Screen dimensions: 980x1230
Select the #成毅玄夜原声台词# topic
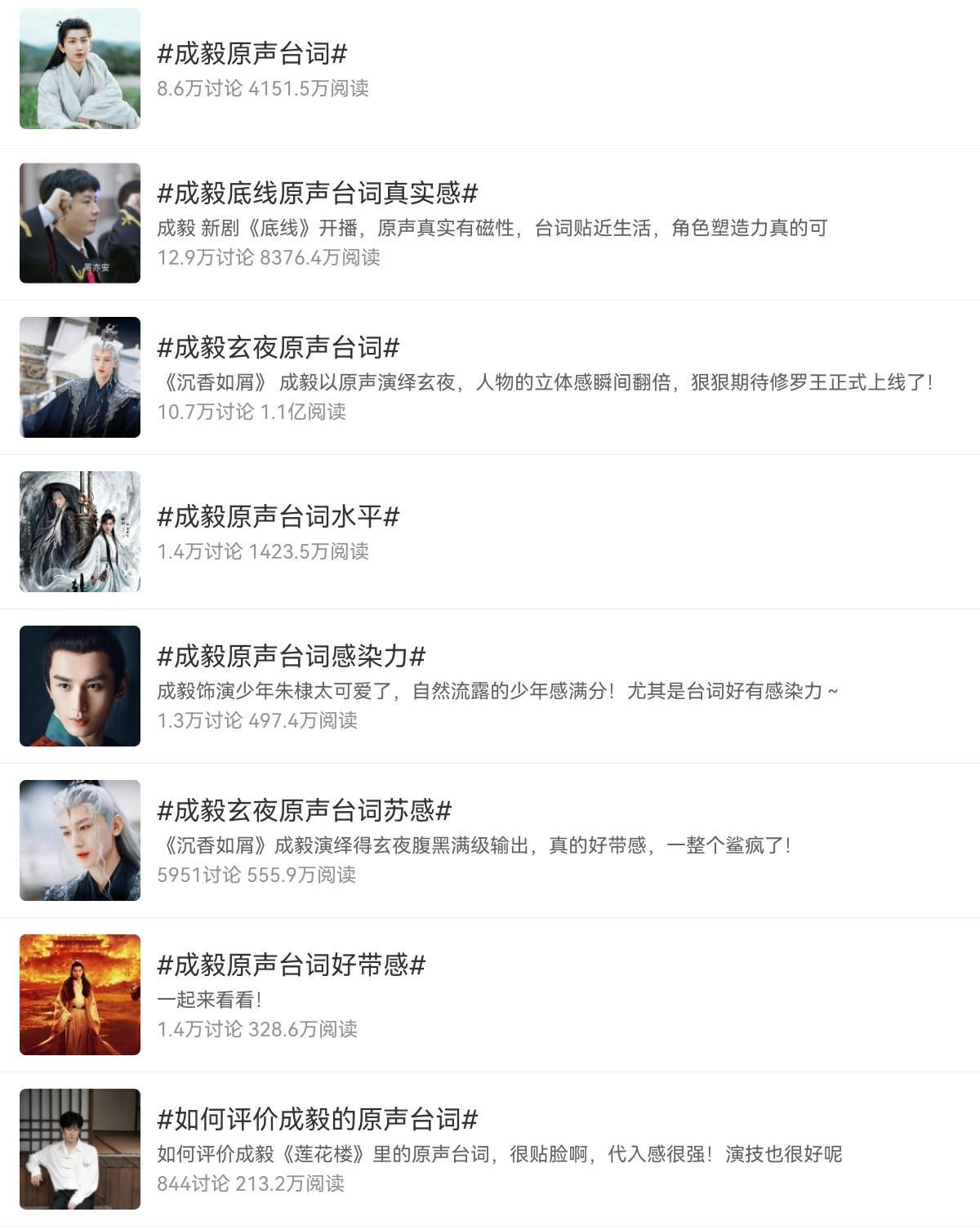click(x=278, y=347)
